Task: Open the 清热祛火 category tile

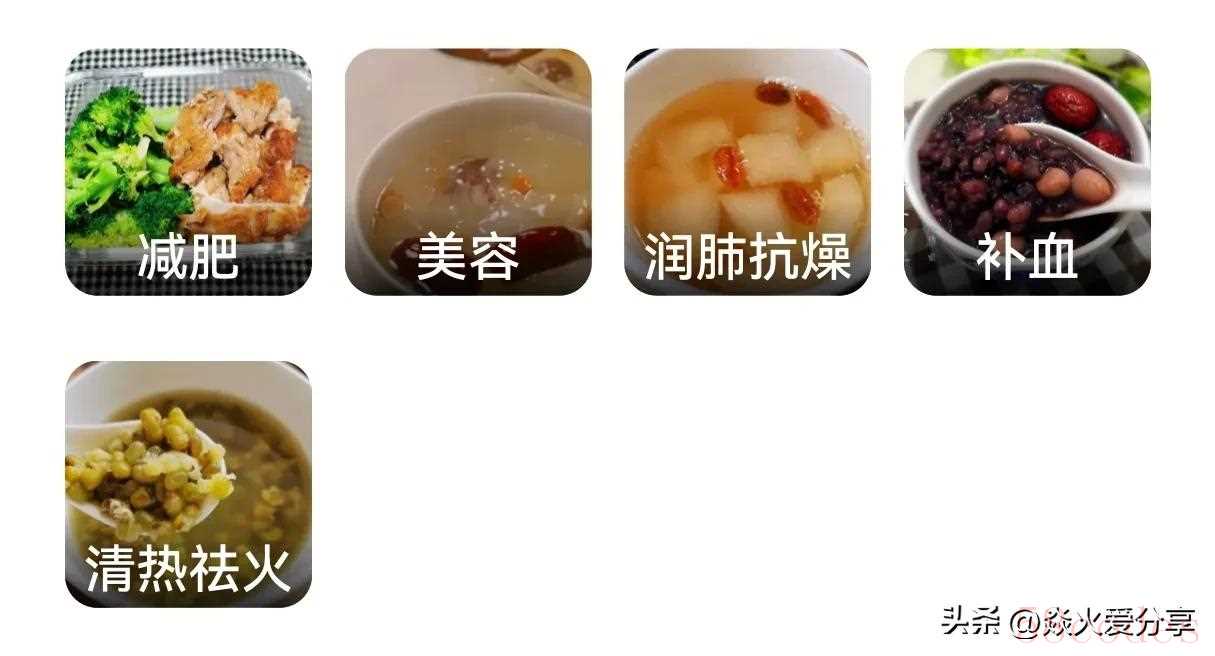Action: tap(188, 484)
